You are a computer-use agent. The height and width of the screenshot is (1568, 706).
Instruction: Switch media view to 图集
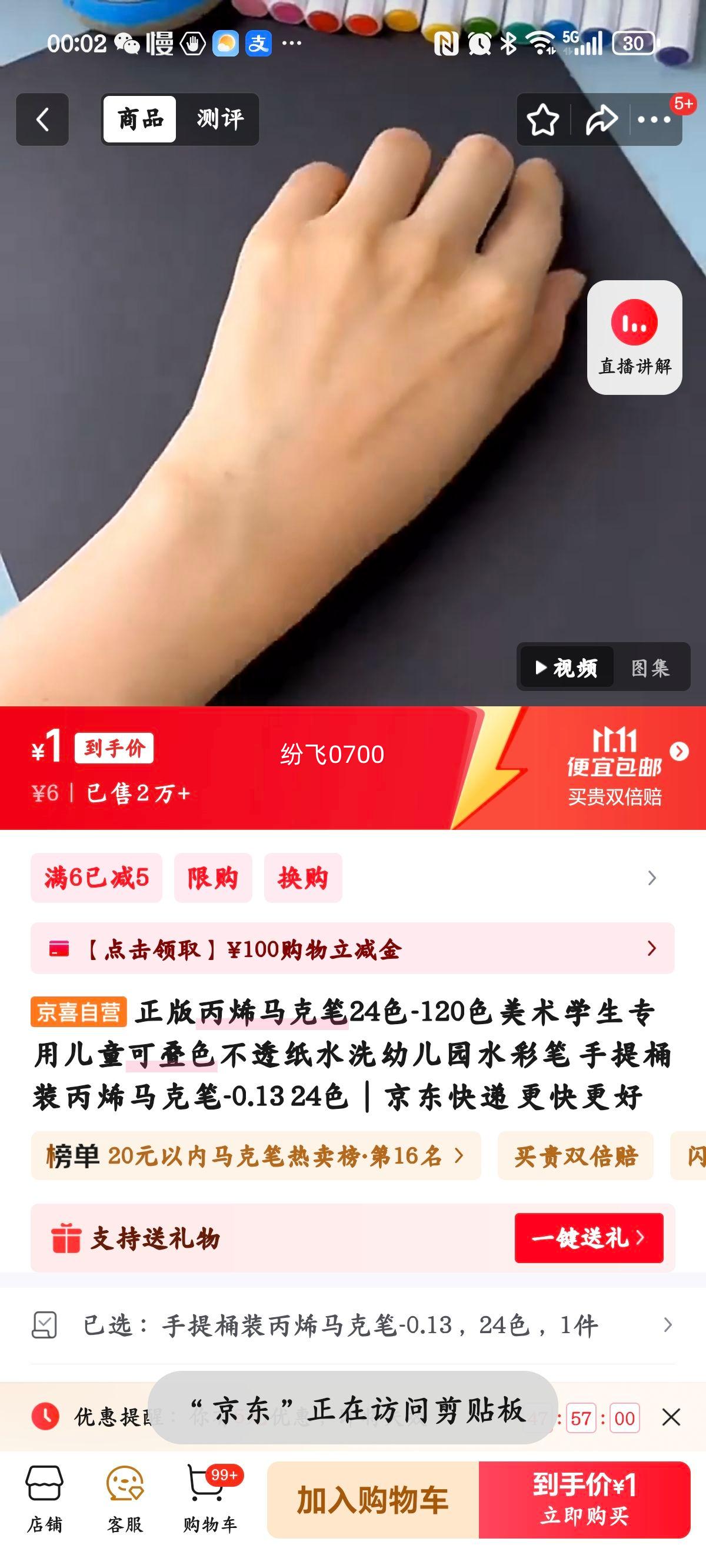pyautogui.click(x=650, y=667)
